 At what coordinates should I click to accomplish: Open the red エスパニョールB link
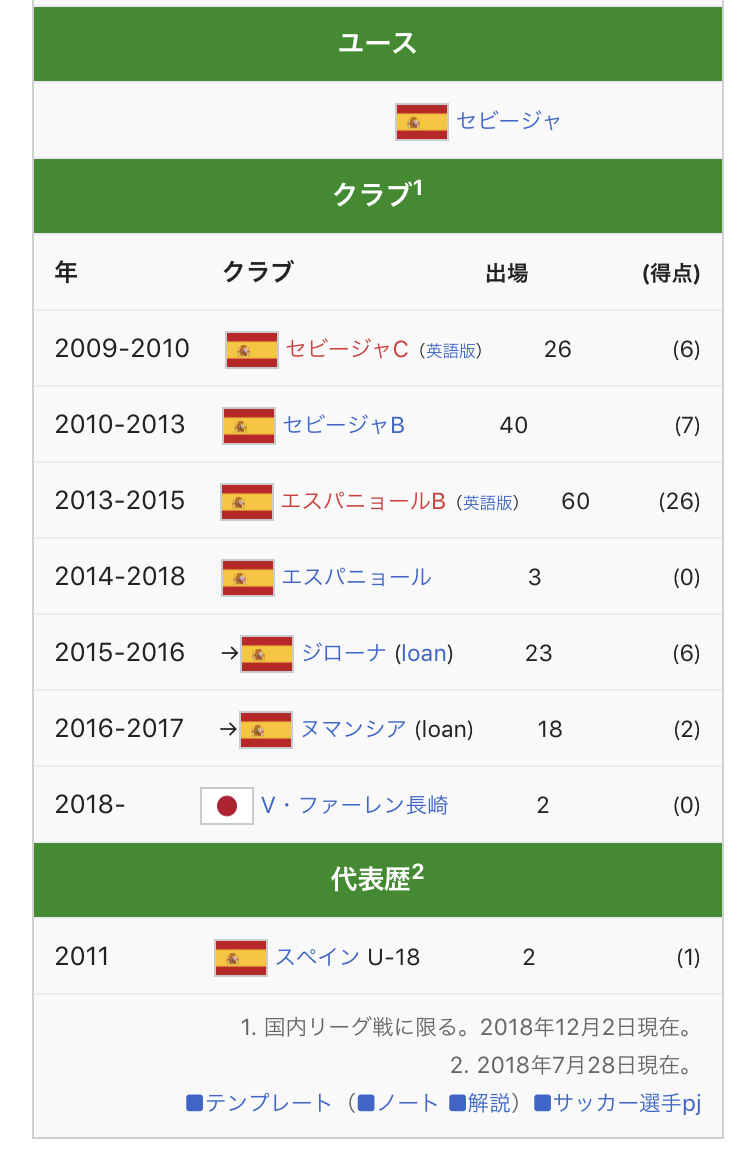tap(362, 501)
